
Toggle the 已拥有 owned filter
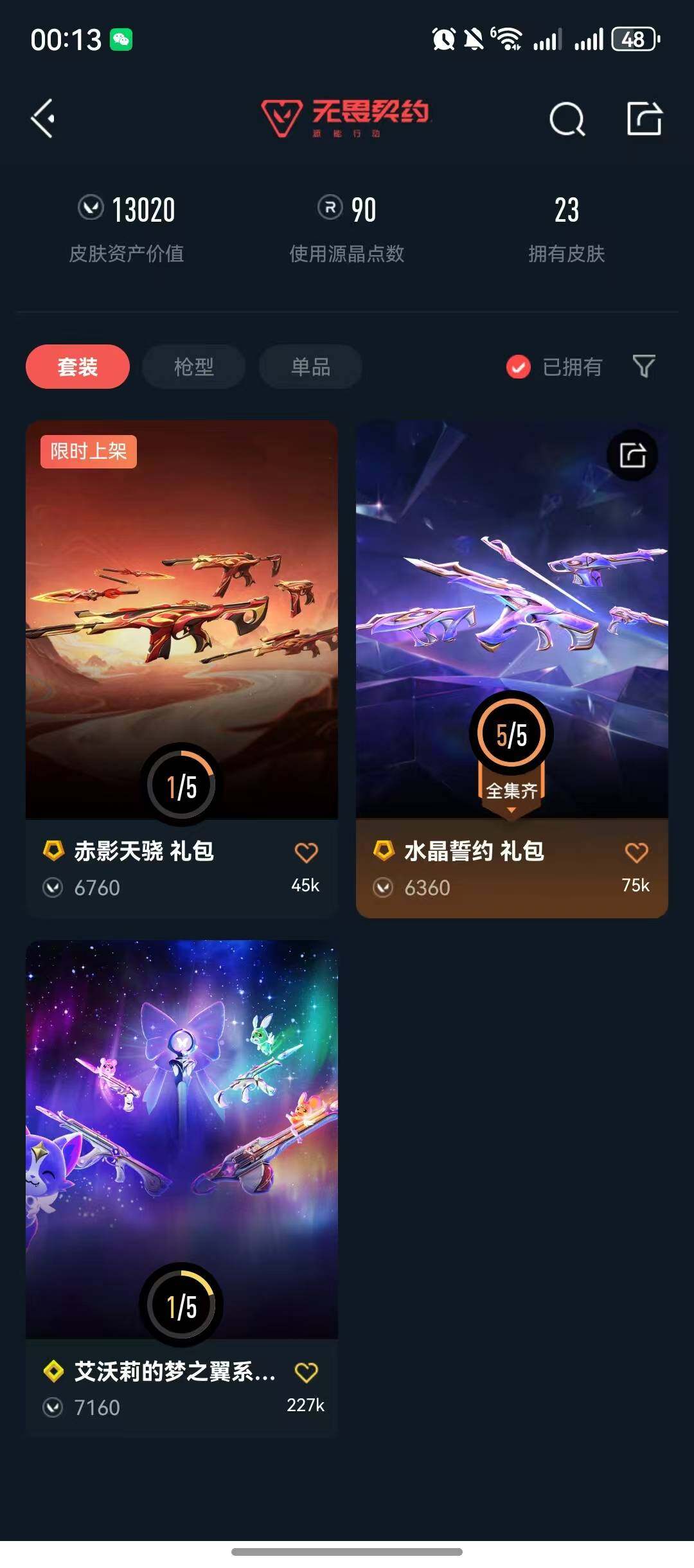(x=518, y=366)
